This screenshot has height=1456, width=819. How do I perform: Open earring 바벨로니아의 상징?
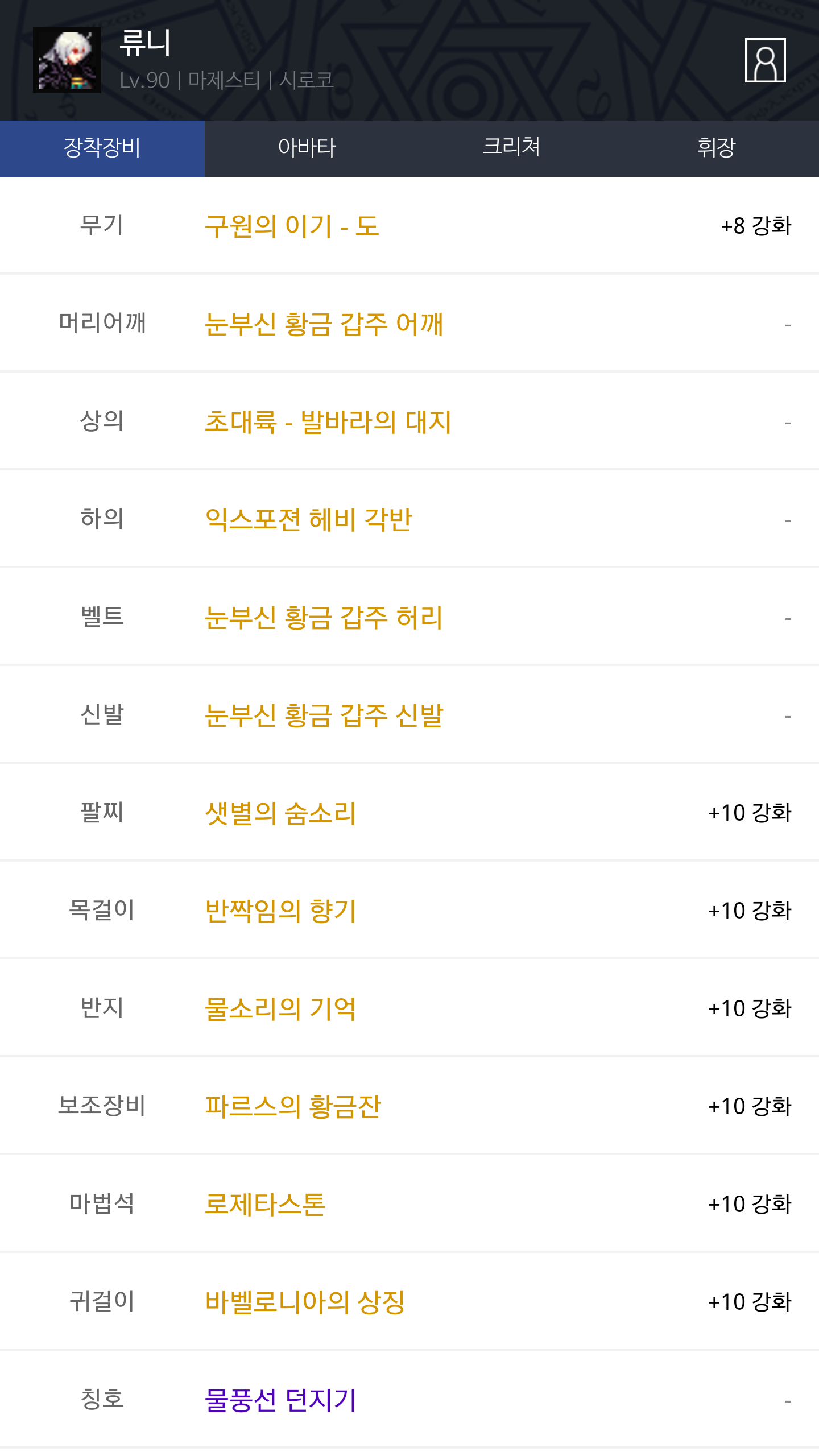(305, 1302)
